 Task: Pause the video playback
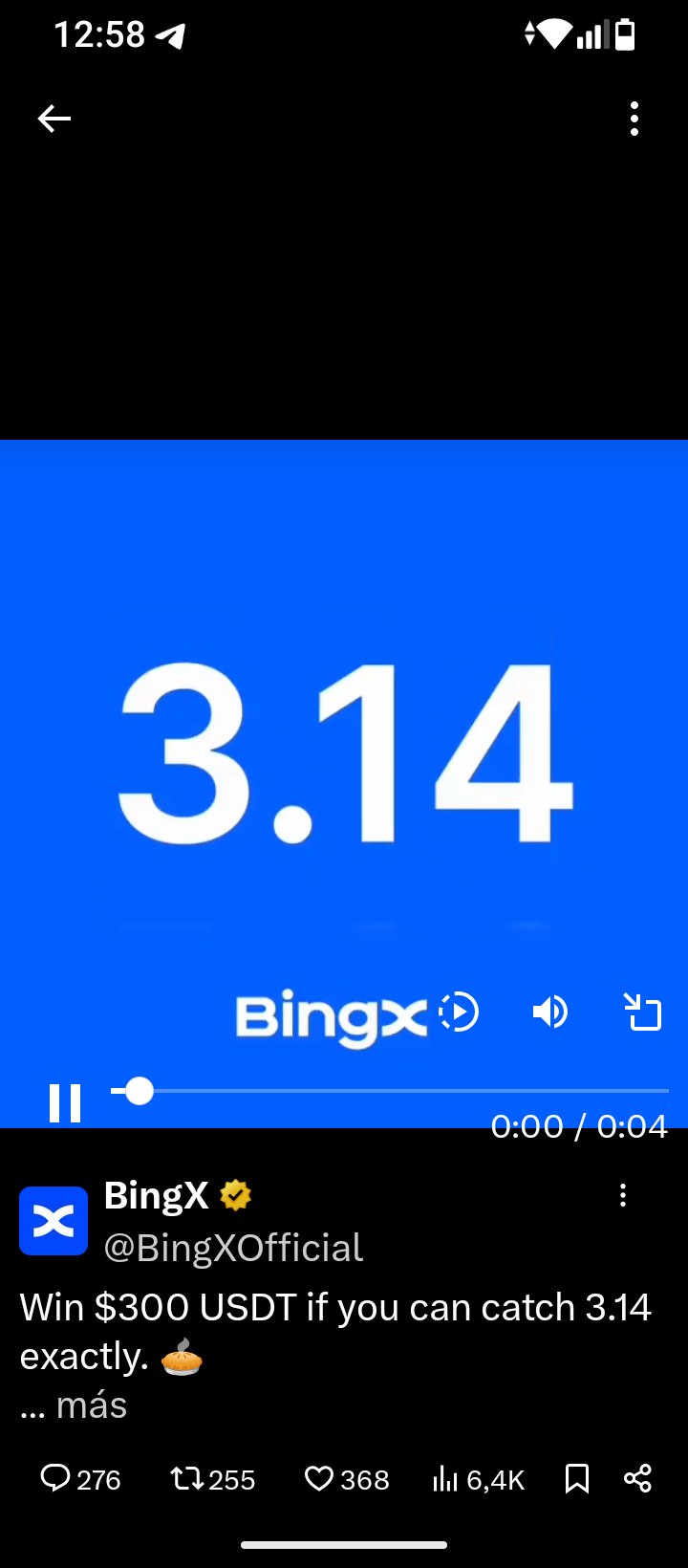pos(65,1102)
